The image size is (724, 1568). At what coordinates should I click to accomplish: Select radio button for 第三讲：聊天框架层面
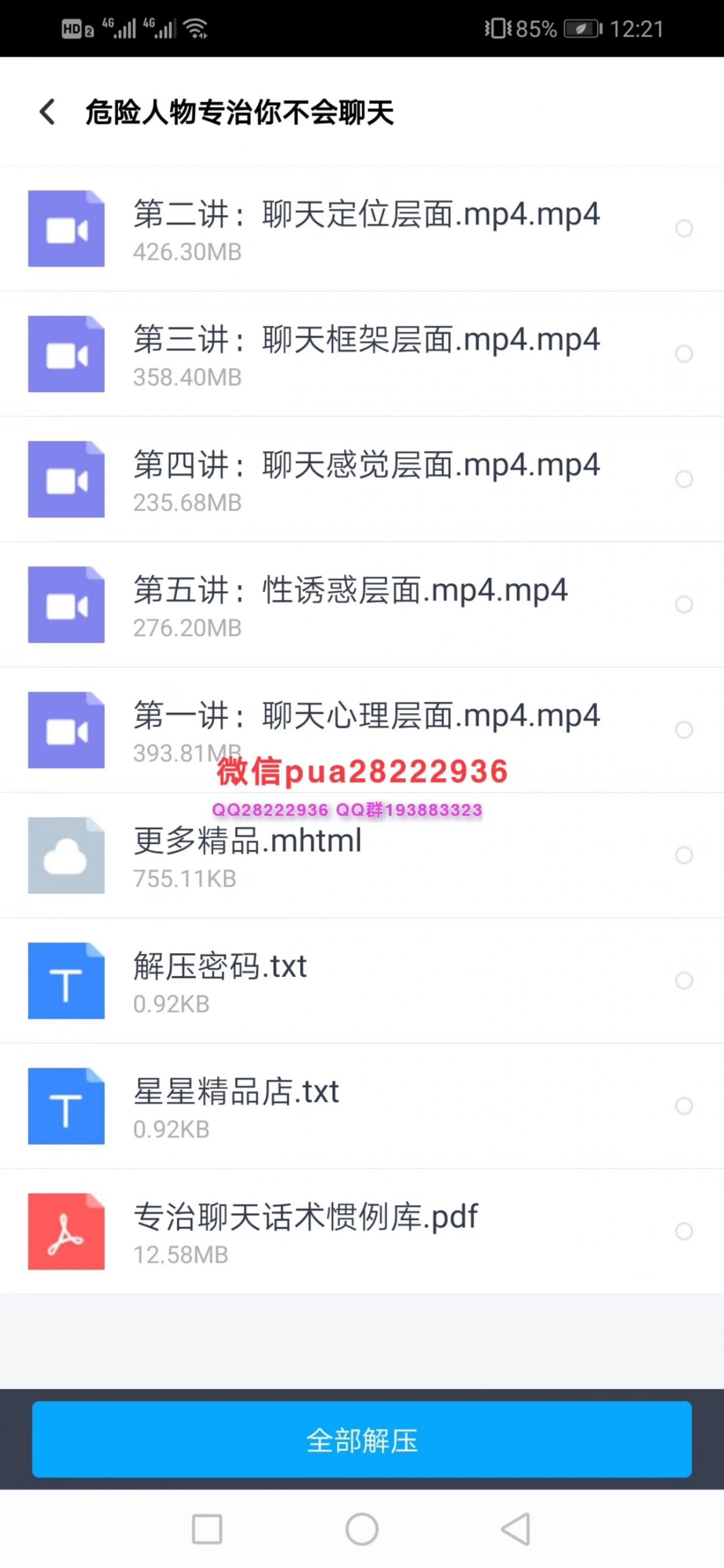[x=684, y=353]
